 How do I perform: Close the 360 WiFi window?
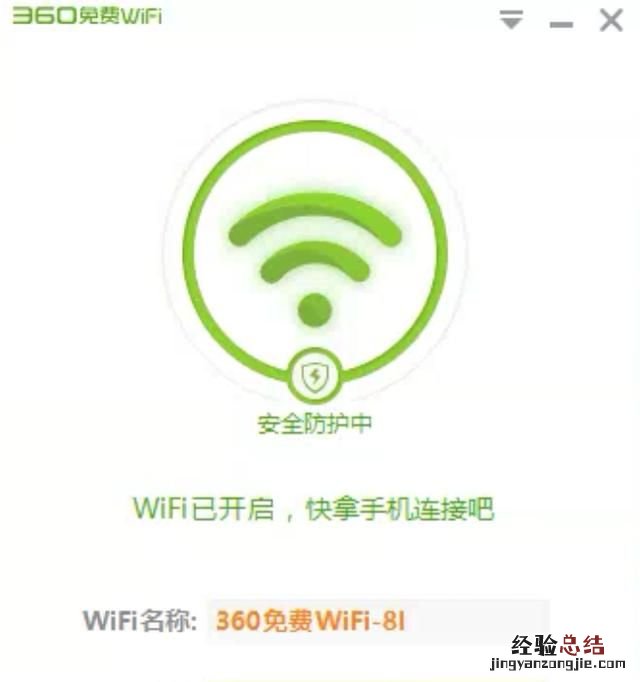[610, 20]
